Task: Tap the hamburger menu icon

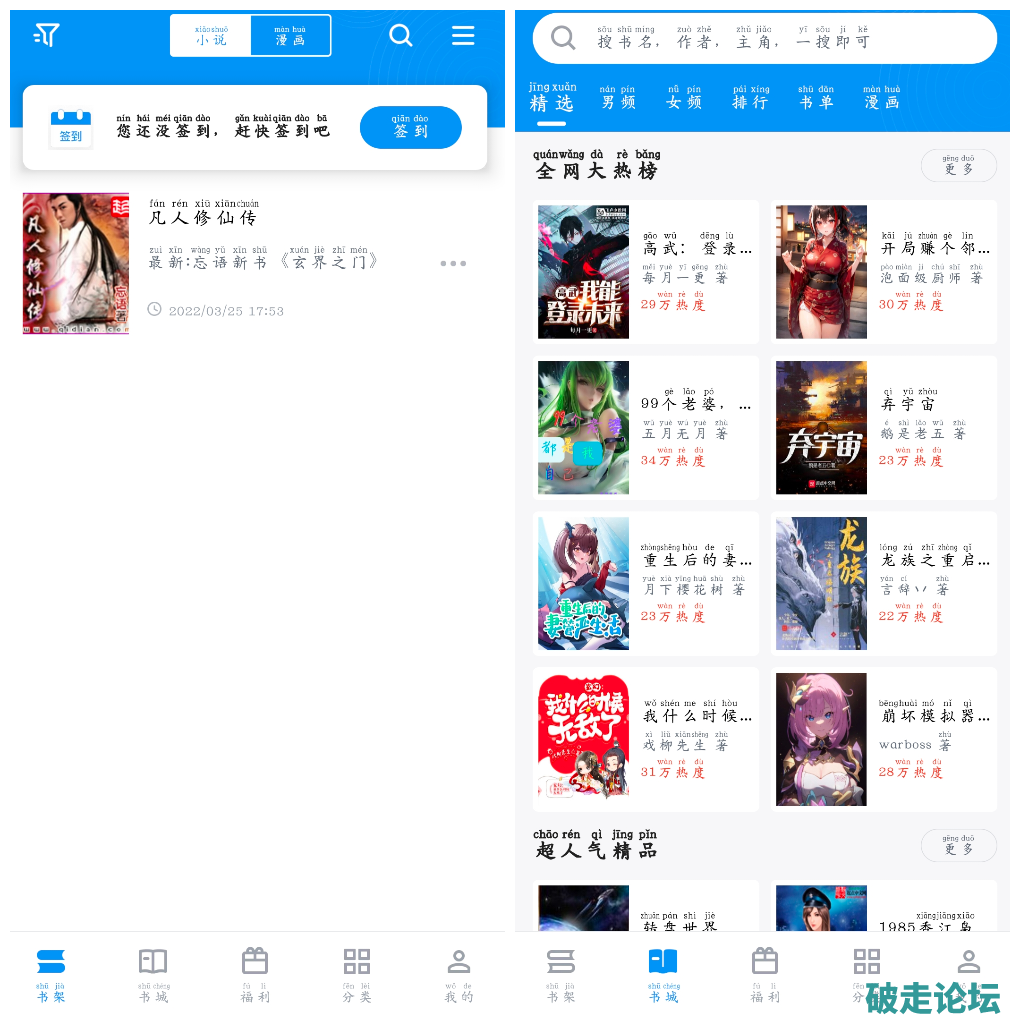Action: pos(462,35)
